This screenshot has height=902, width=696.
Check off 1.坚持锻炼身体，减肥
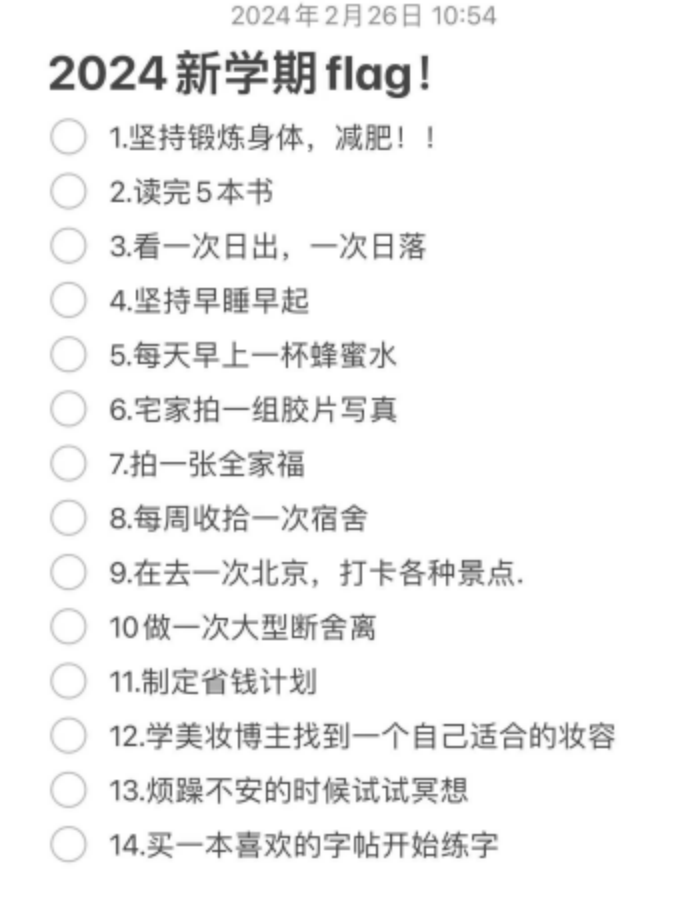68,137
